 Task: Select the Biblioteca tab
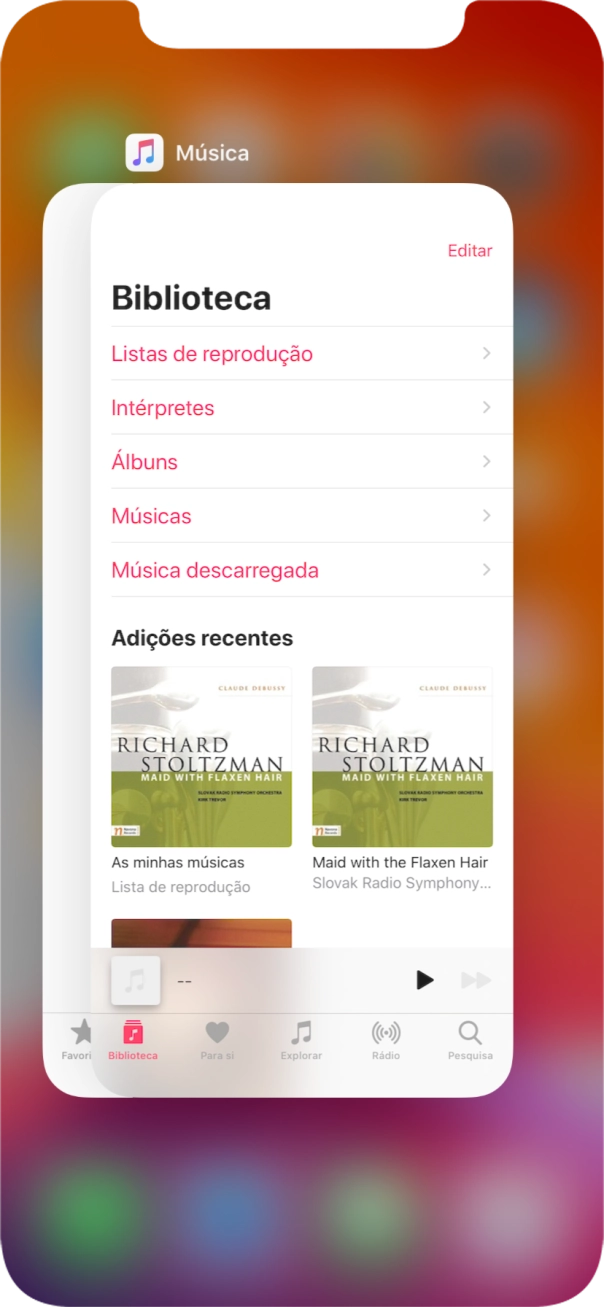(133, 1041)
